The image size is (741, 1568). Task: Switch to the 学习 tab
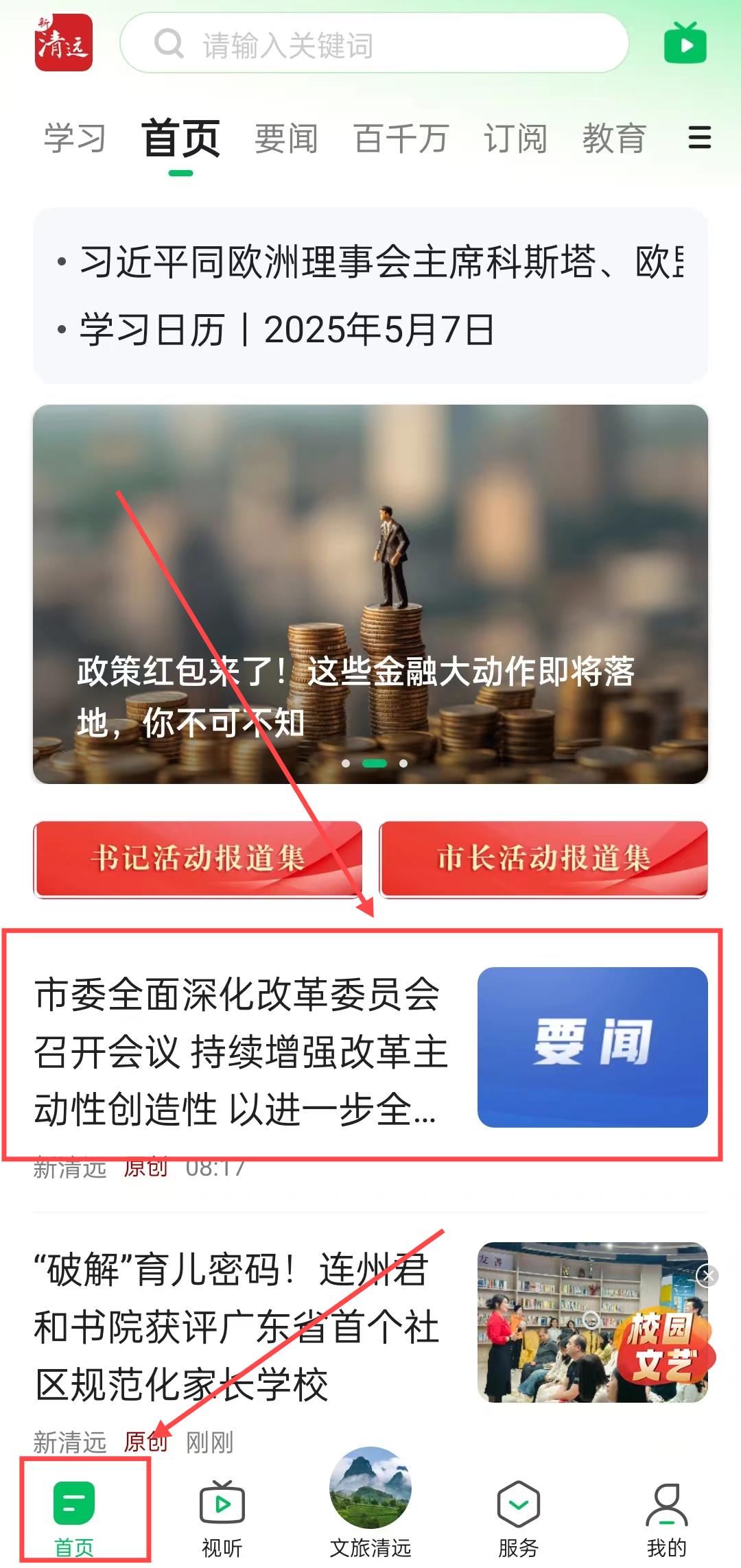pyautogui.click(x=75, y=139)
